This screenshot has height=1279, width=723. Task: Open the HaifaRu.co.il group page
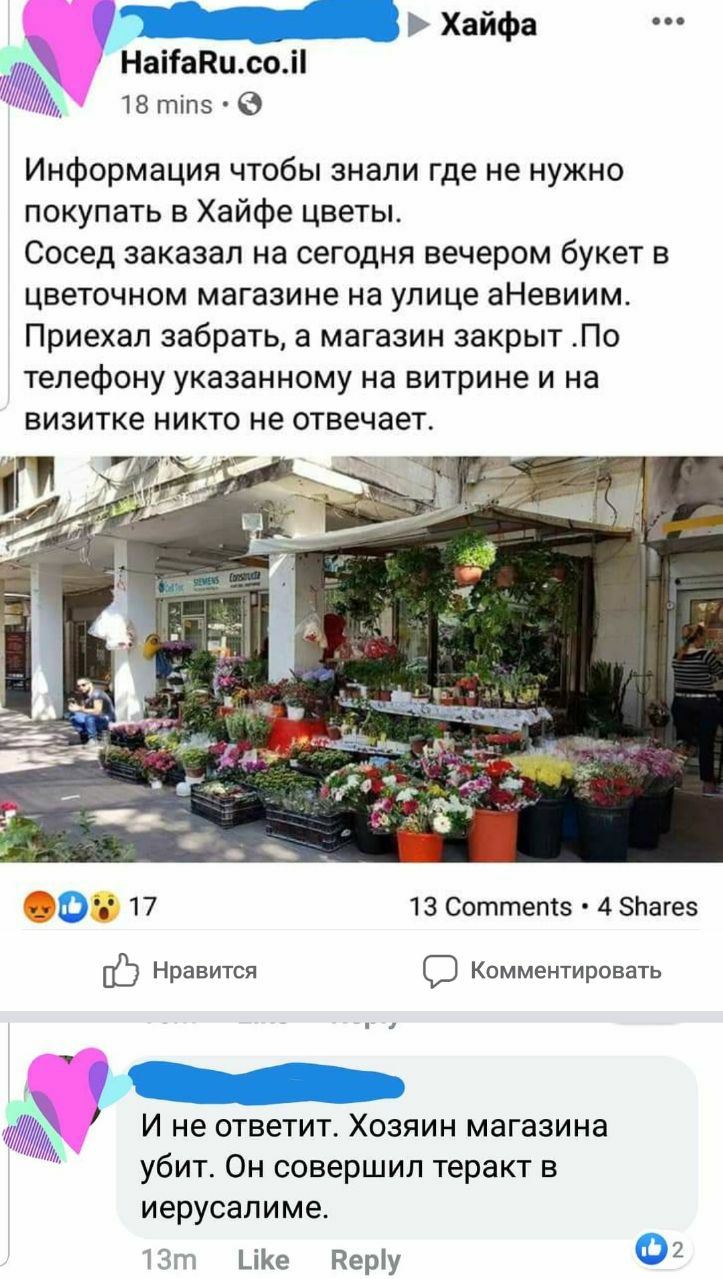pos(213,64)
